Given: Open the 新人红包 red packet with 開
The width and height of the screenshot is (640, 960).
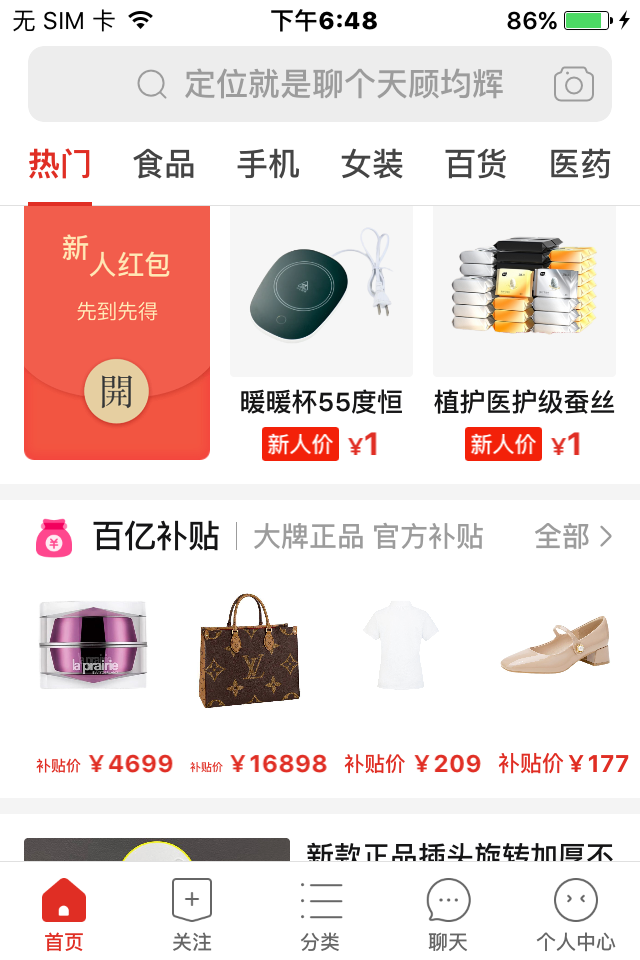Looking at the screenshot, I should 116,391.
